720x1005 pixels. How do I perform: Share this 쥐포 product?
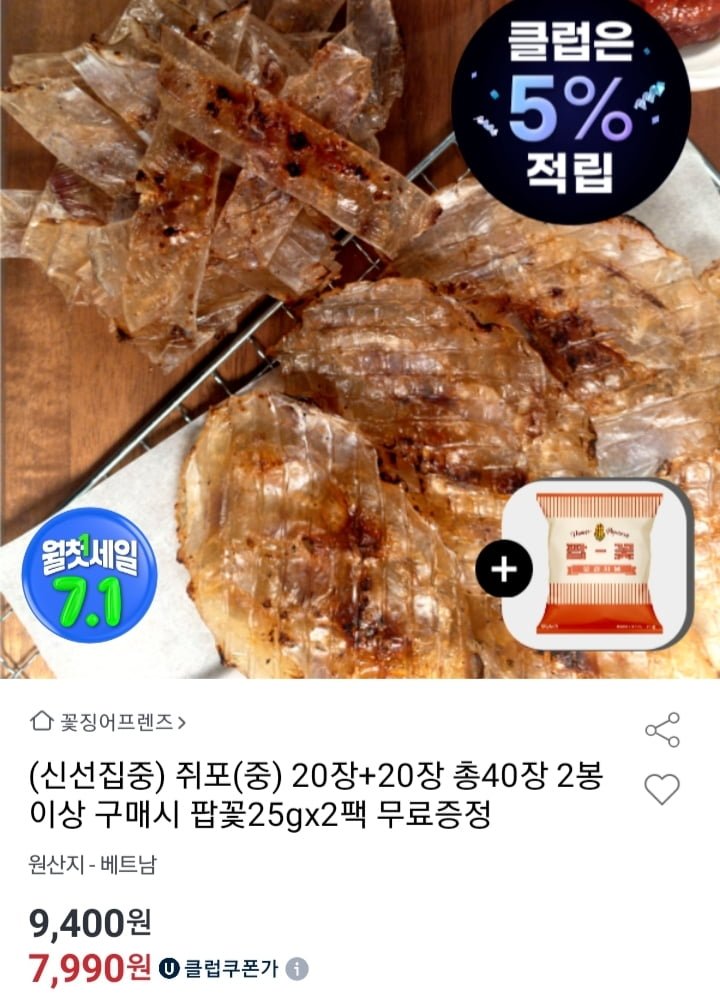662,729
